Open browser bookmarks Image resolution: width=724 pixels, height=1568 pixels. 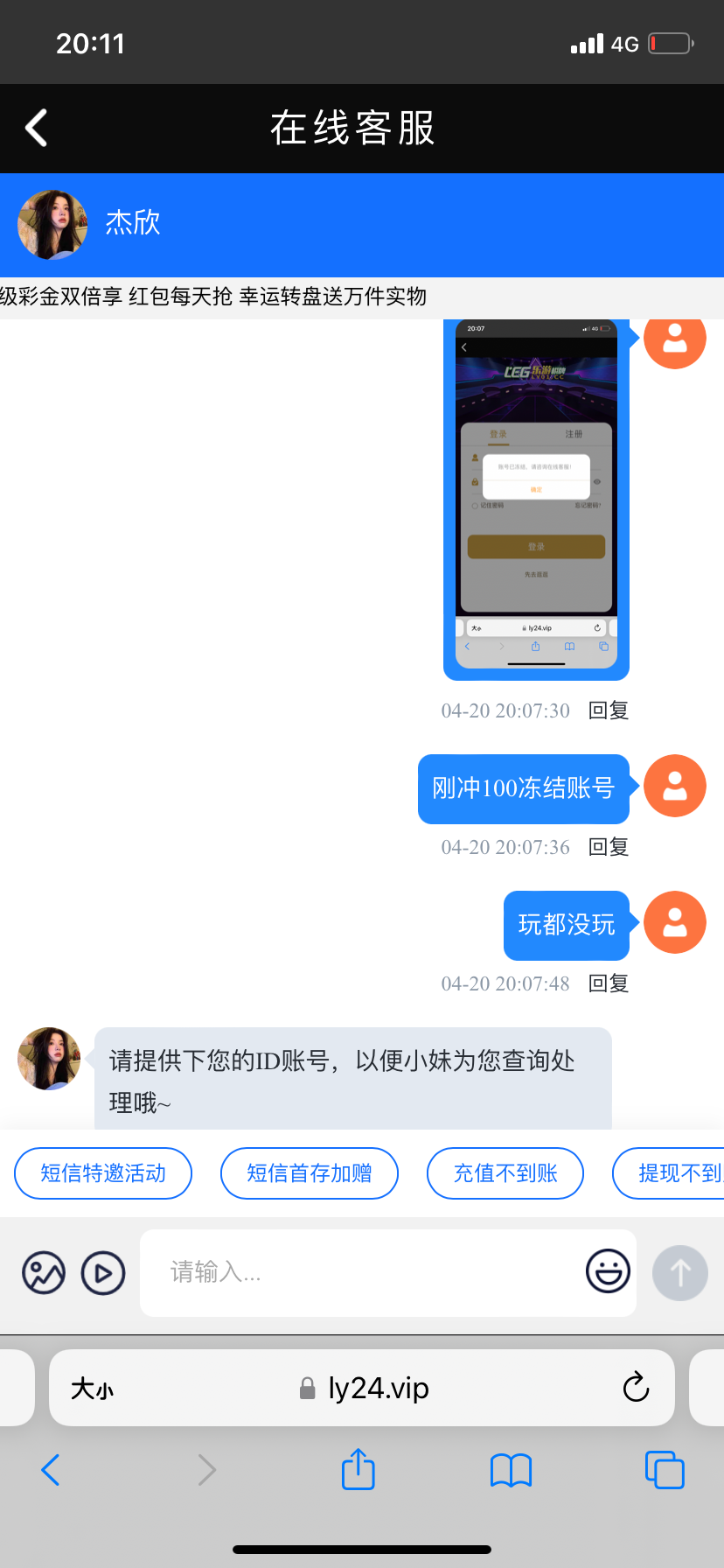pos(511,1470)
